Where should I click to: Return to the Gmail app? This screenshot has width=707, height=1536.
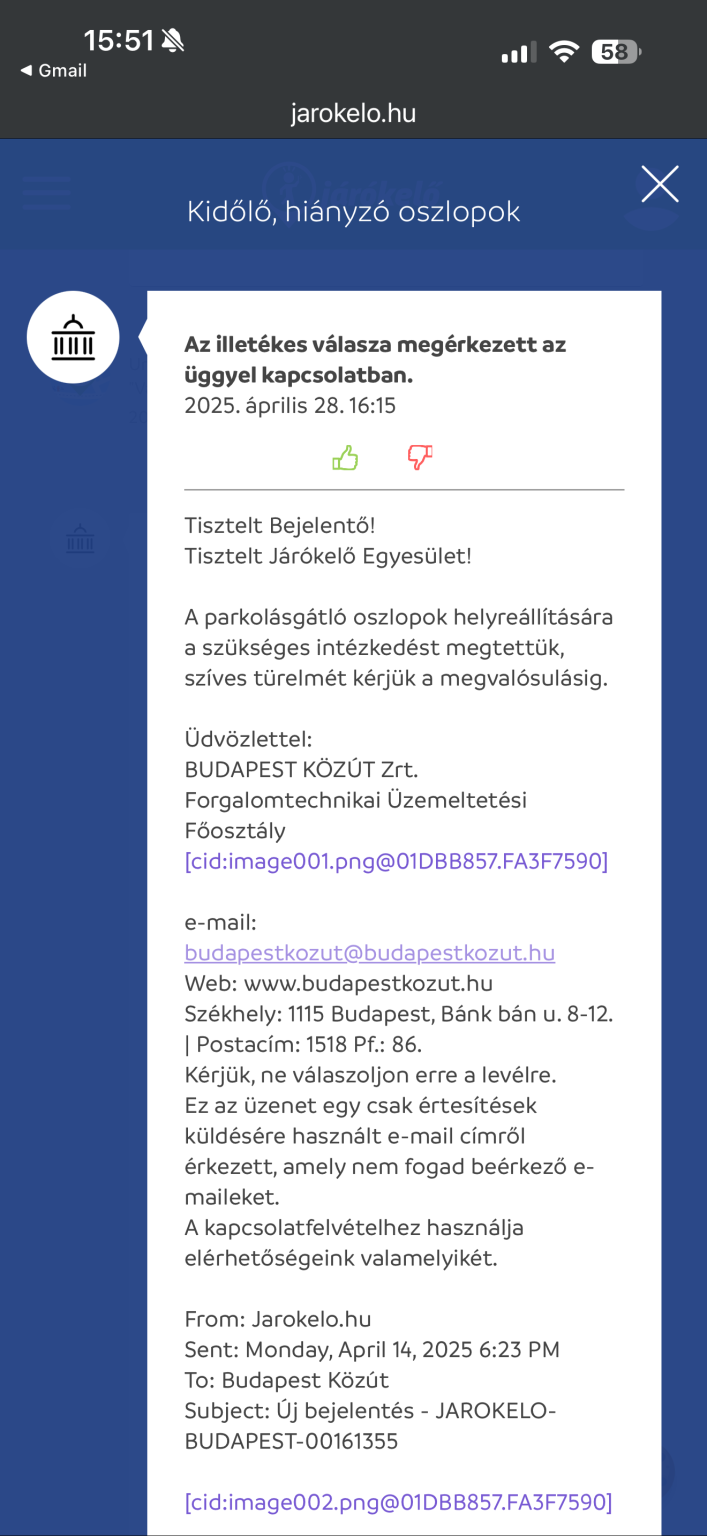coord(54,71)
